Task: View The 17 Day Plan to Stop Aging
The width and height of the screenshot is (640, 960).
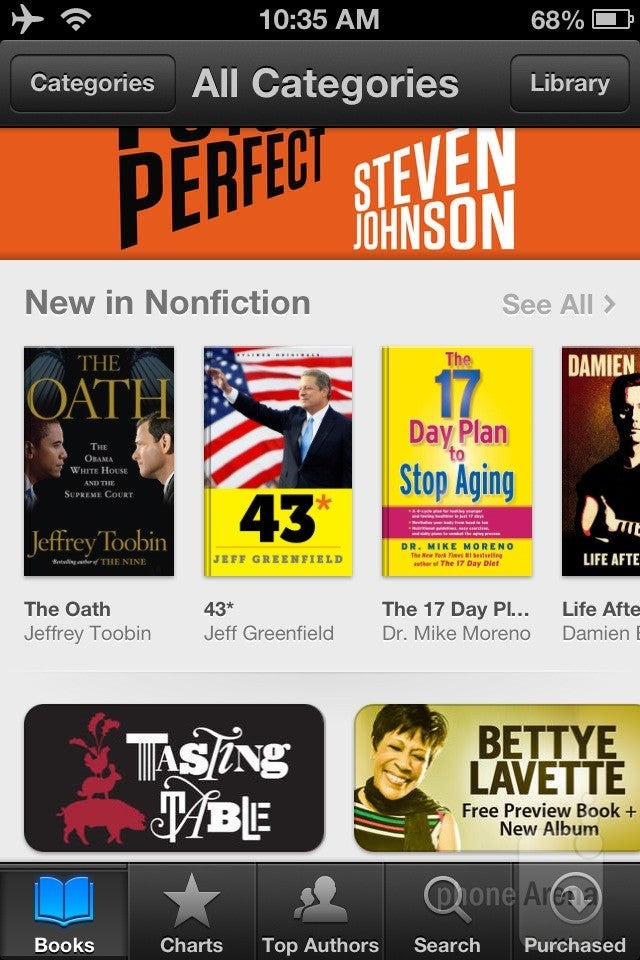Action: coord(457,461)
